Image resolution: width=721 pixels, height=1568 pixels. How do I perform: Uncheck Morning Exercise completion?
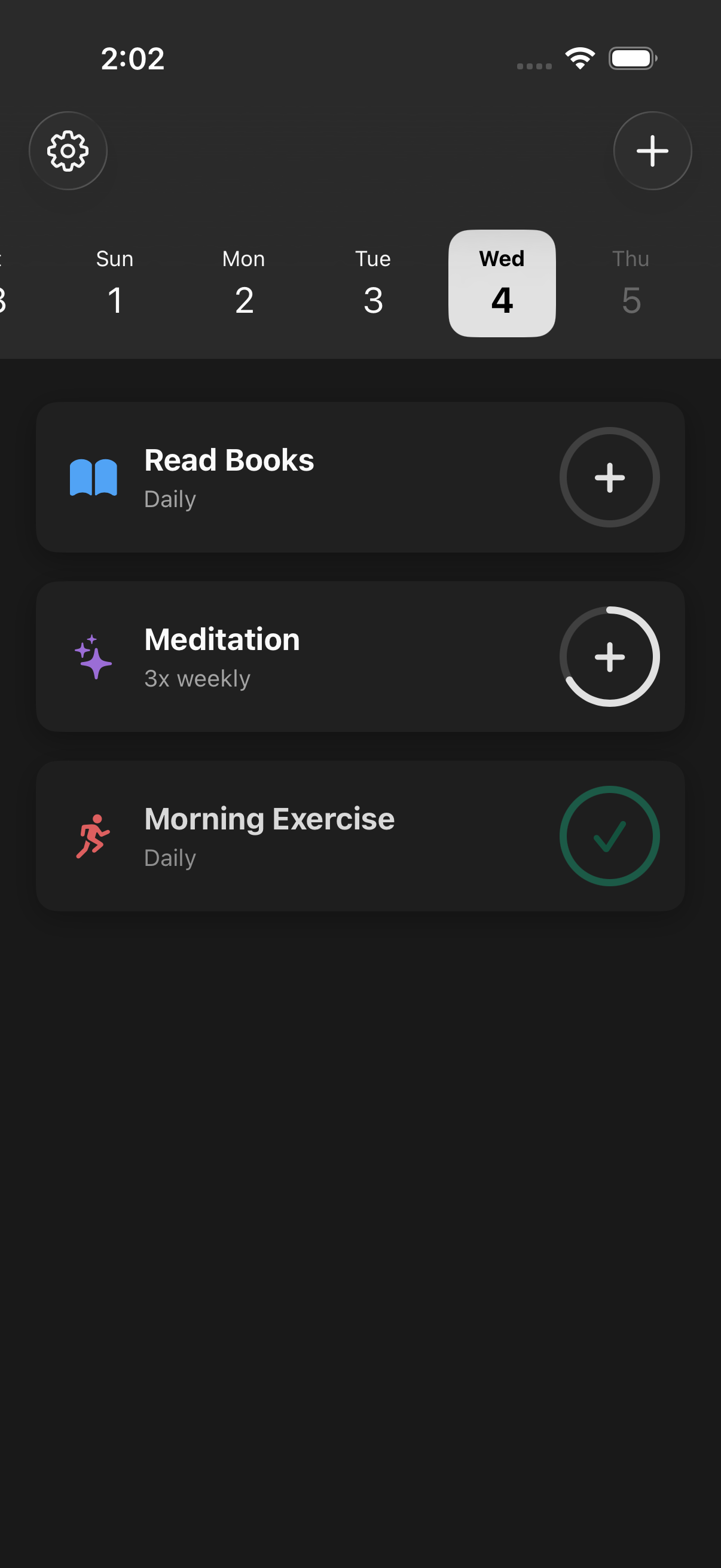610,836
